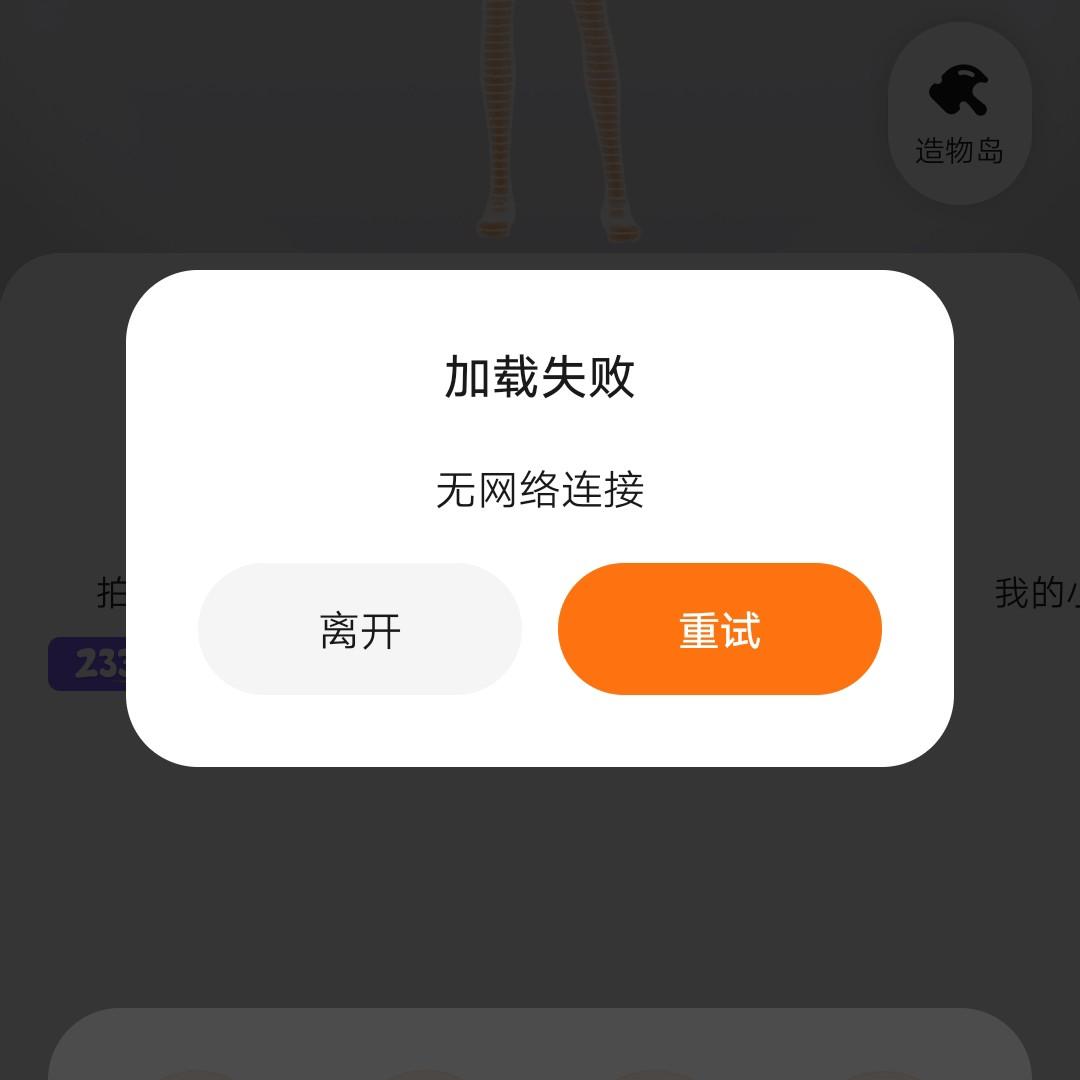Choose 离开 to leave the dialog
This screenshot has width=1080, height=1080.
coord(360,629)
